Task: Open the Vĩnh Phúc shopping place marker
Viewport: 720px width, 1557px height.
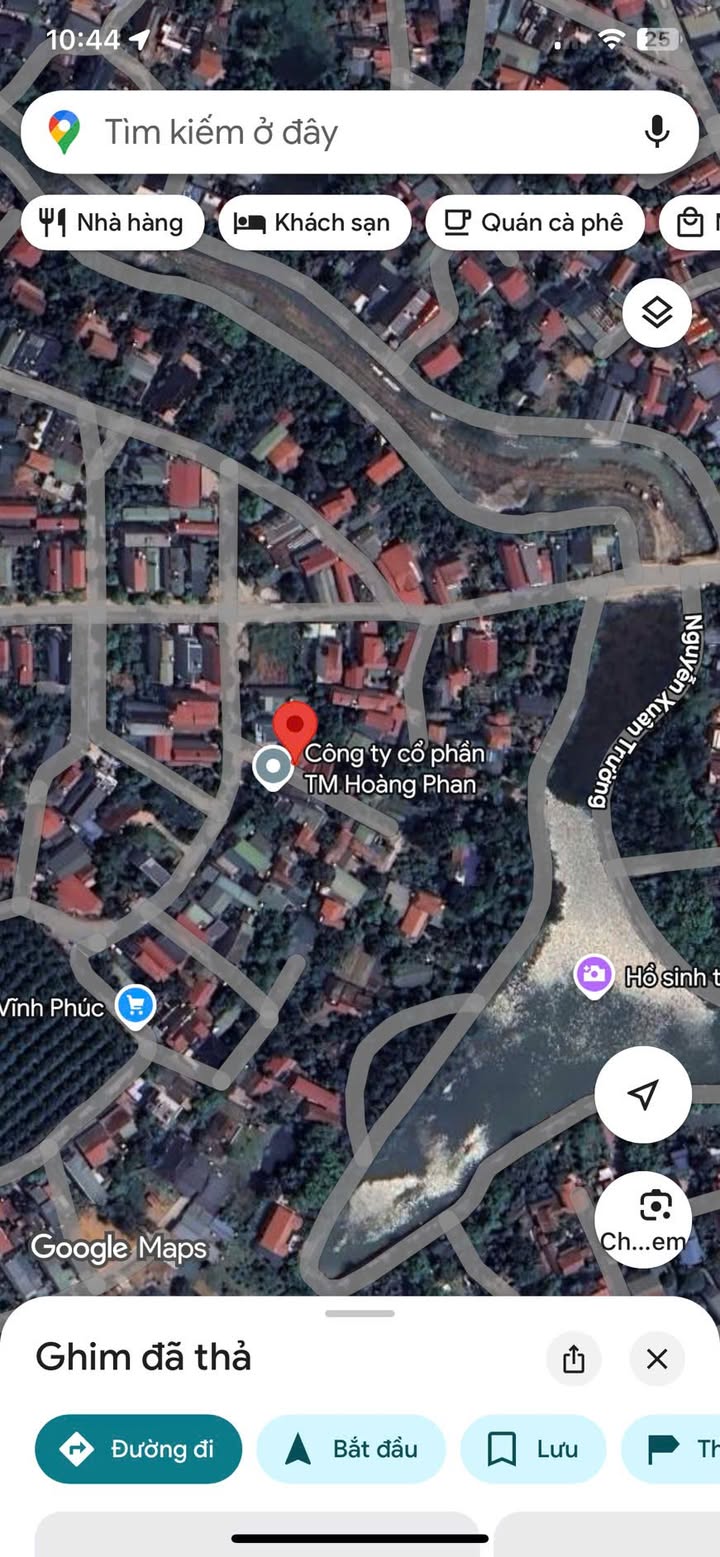Action: click(x=136, y=1006)
